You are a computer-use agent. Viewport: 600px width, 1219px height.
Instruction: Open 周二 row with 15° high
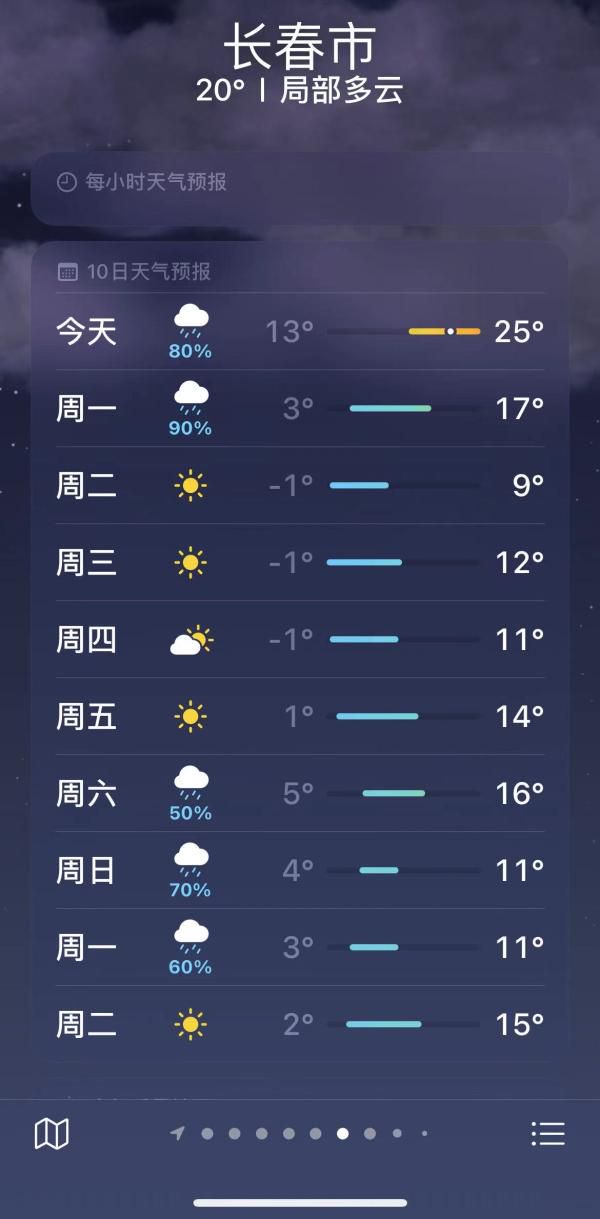coord(300,1024)
